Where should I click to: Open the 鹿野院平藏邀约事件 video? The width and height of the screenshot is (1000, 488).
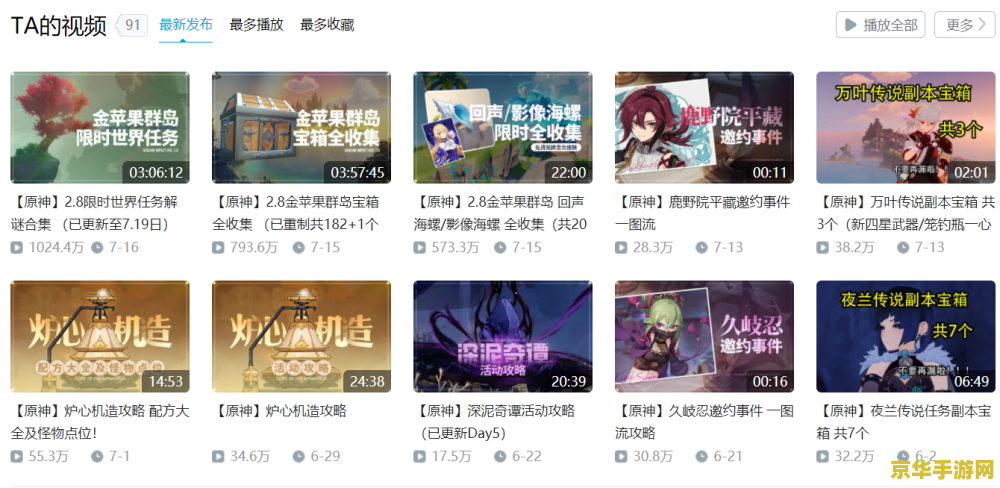pos(704,127)
